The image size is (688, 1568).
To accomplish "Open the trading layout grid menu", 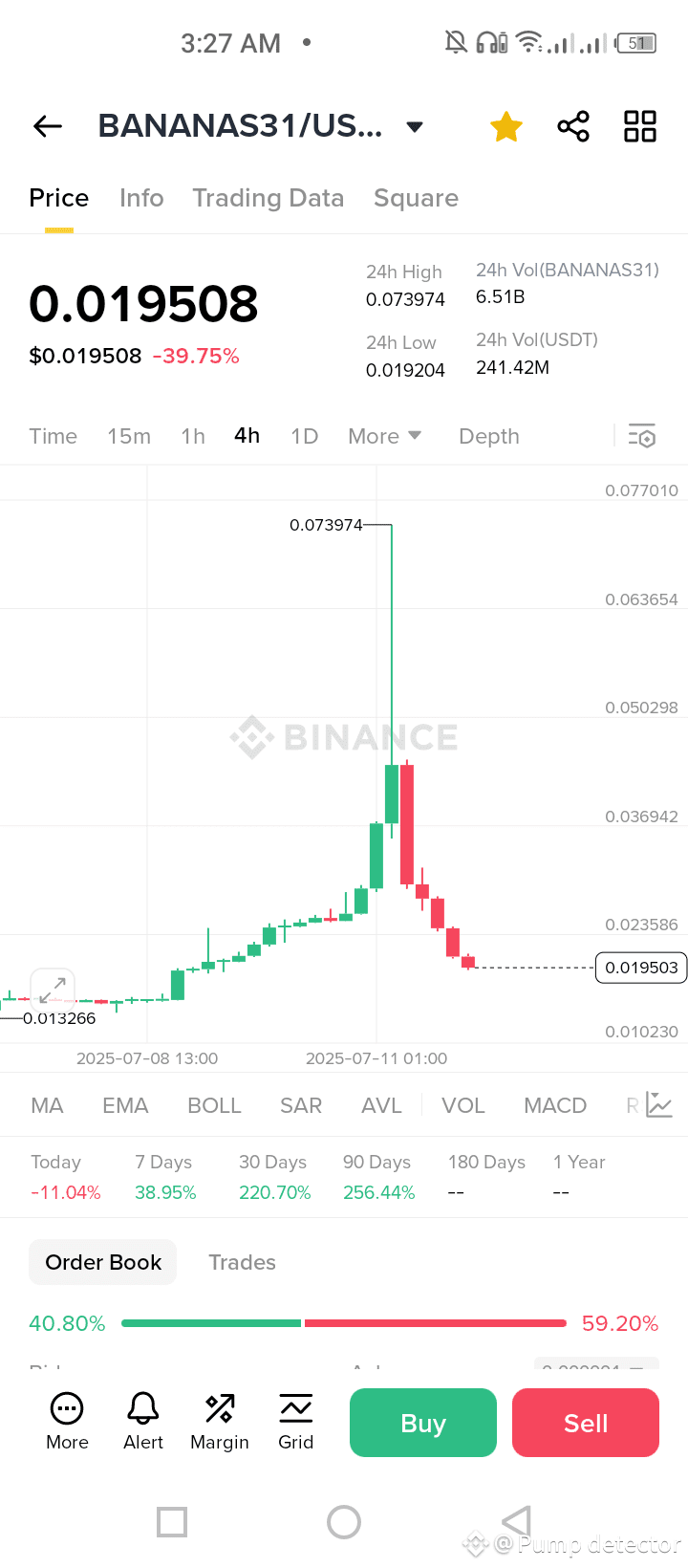I will 639,125.
